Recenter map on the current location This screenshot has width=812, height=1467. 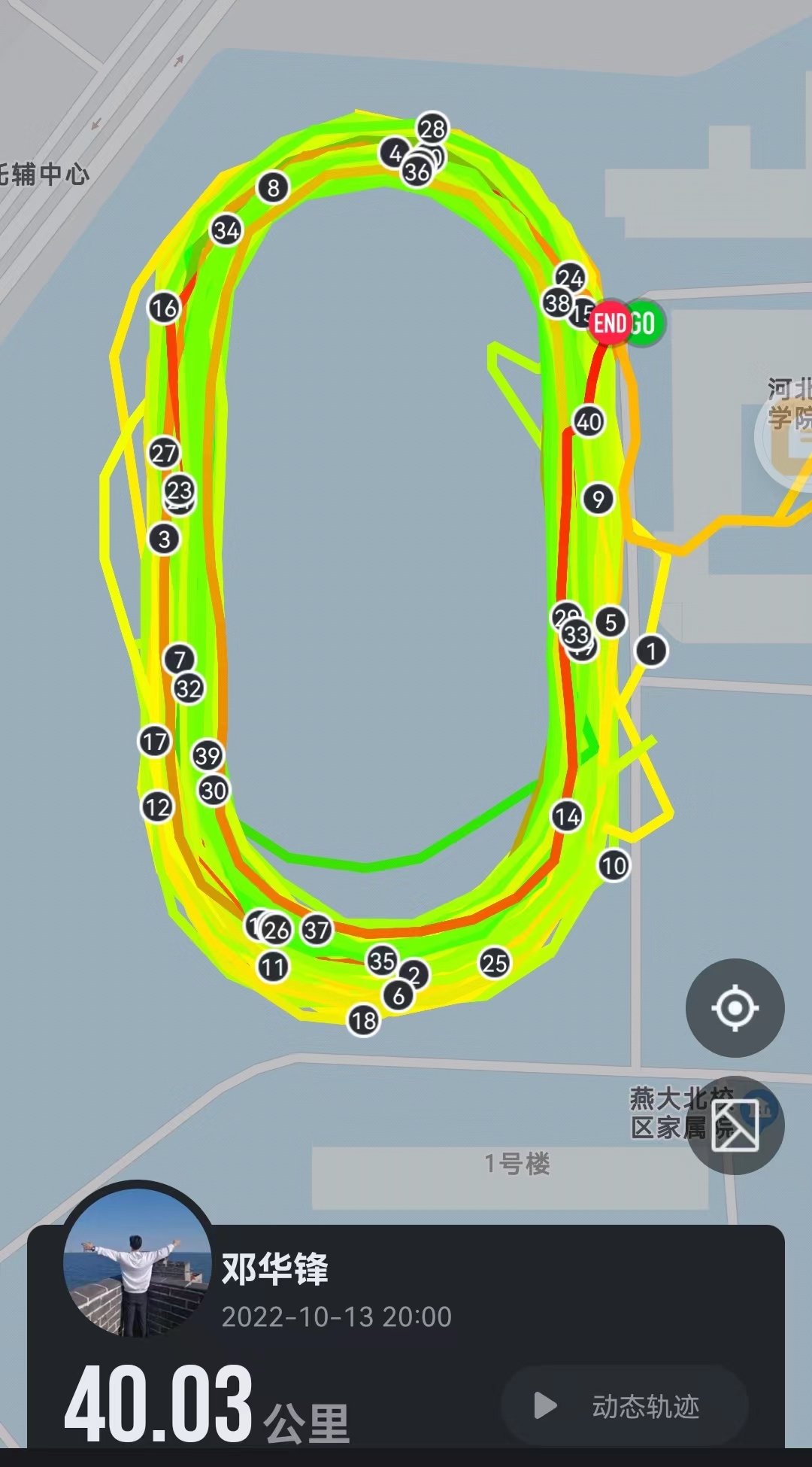pos(735,1007)
